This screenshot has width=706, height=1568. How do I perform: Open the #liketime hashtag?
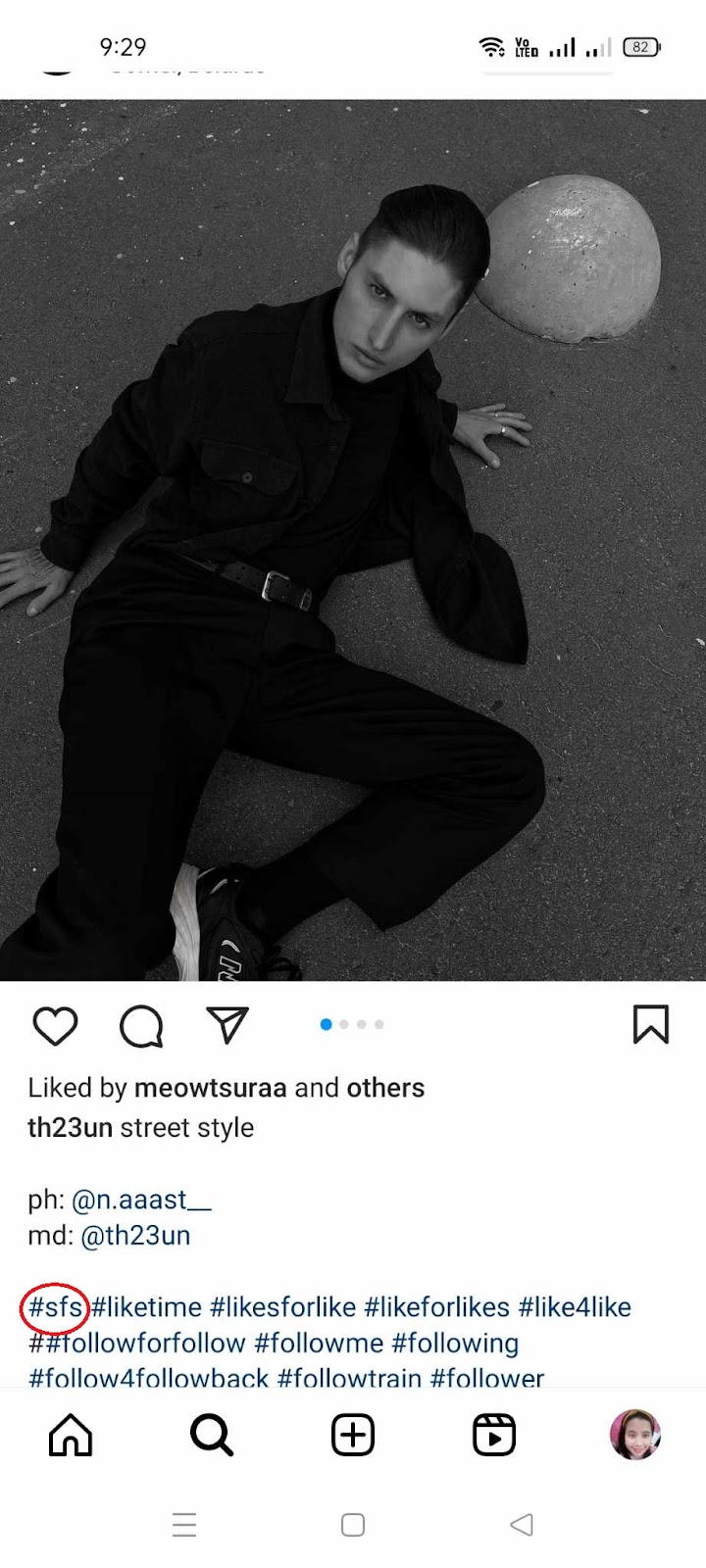pyautogui.click(x=146, y=1307)
